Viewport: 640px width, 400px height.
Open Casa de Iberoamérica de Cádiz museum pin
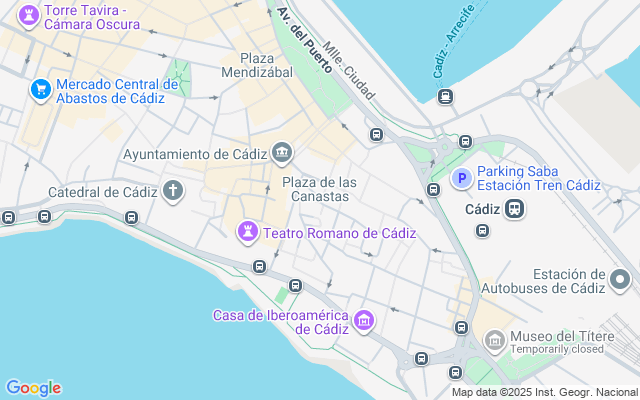[x=364, y=321]
